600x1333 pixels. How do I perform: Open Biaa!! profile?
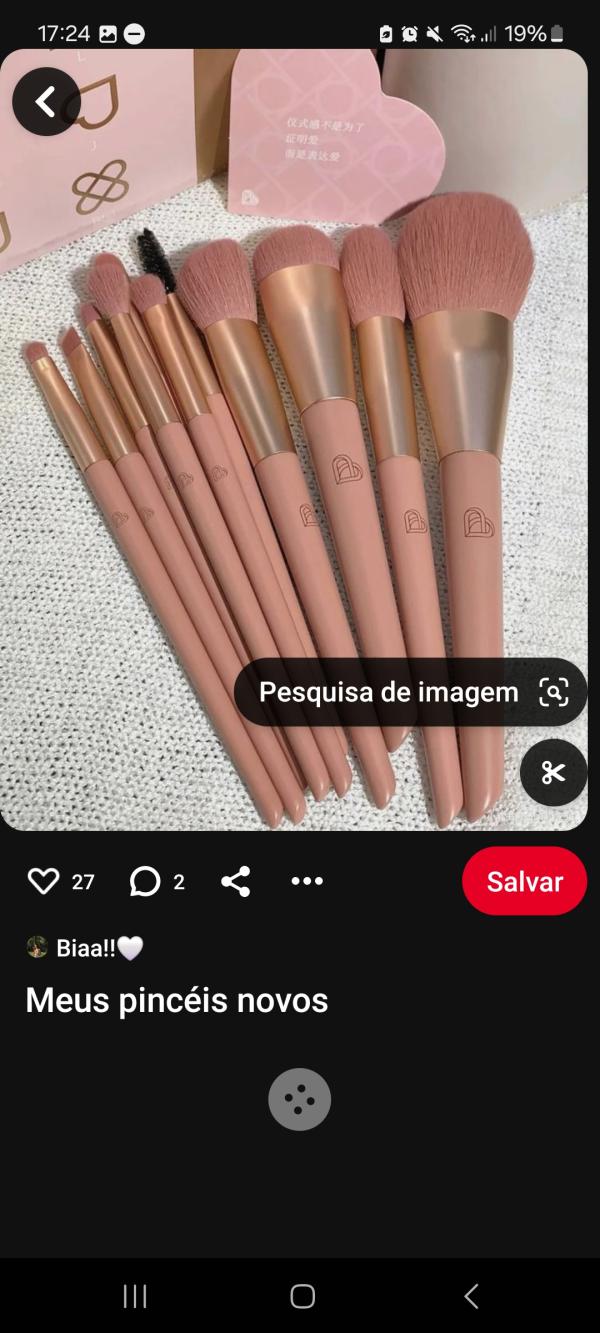point(85,947)
